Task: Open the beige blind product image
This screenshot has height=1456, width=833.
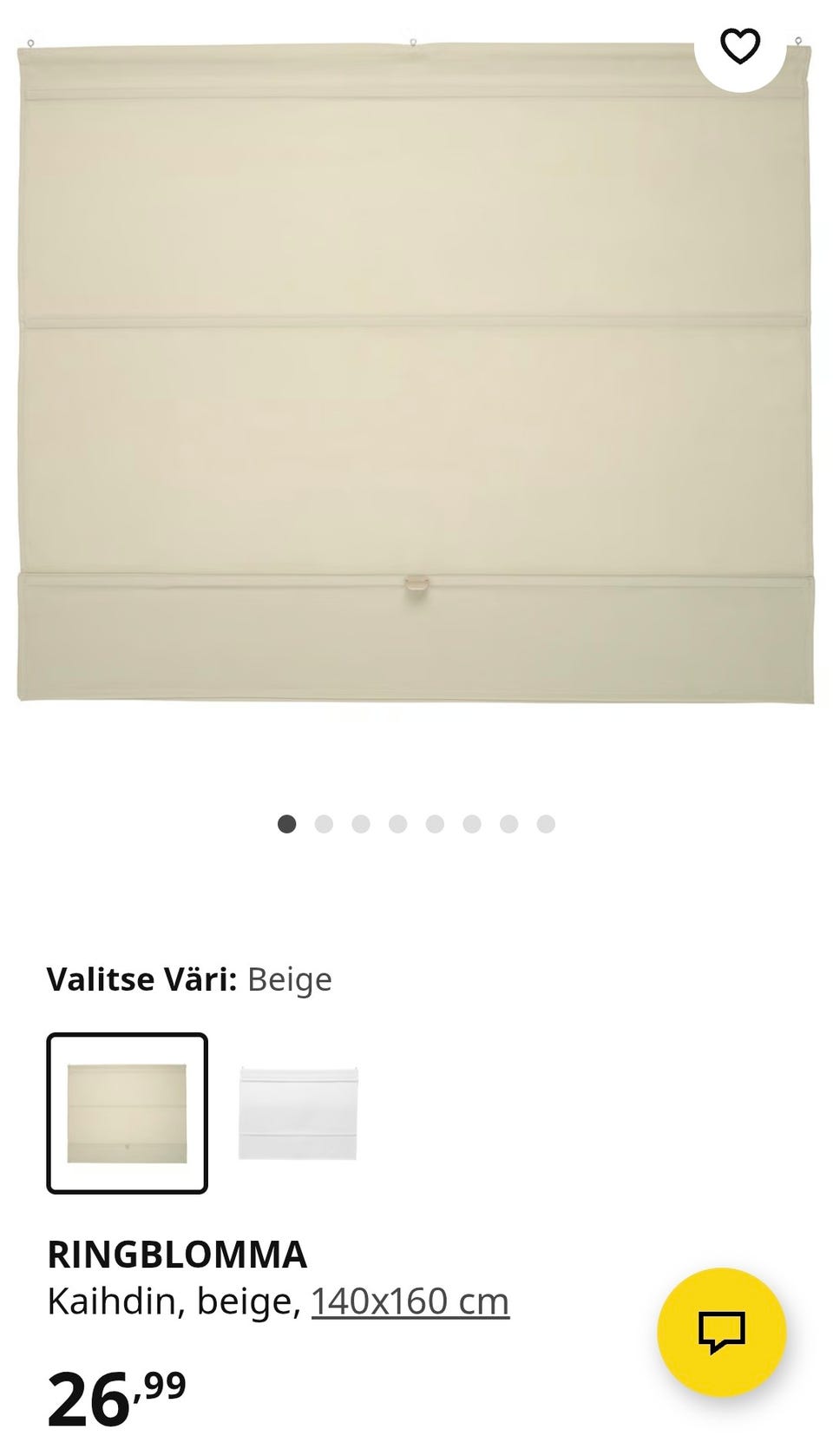Action: (x=416, y=371)
